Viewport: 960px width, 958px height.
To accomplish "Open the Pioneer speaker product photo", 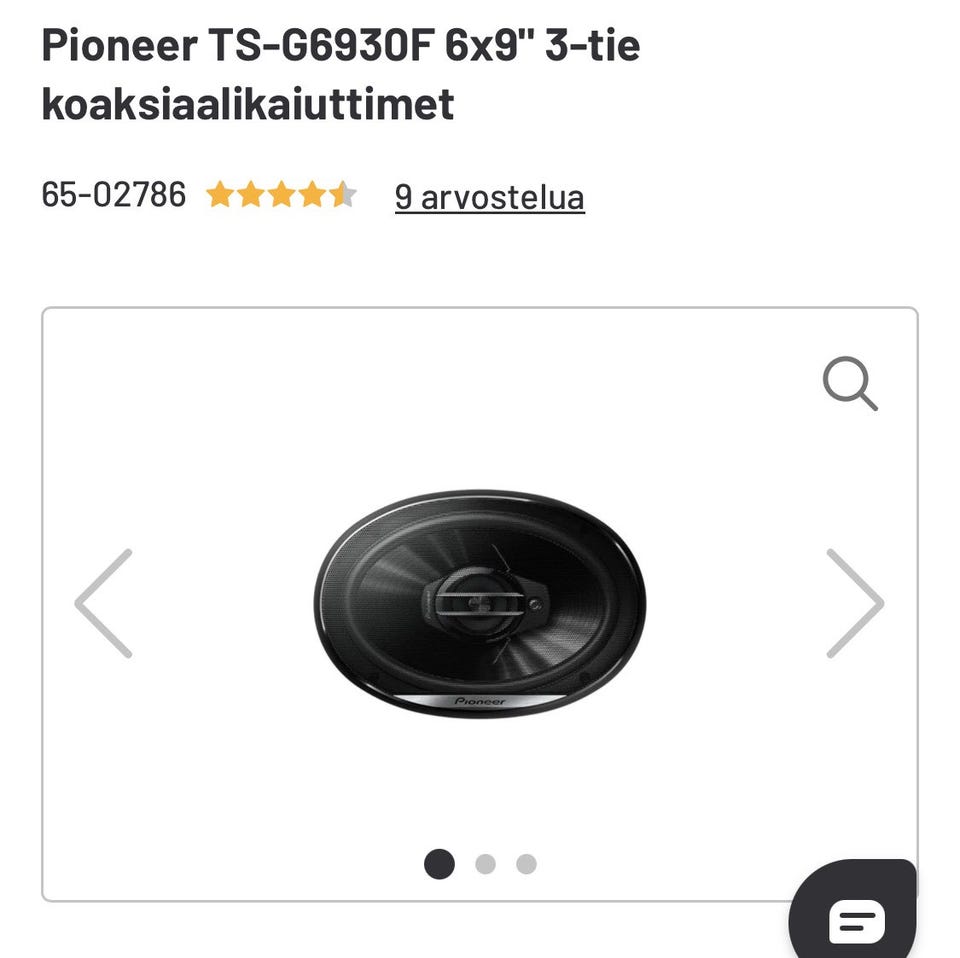I will pyautogui.click(x=480, y=603).
